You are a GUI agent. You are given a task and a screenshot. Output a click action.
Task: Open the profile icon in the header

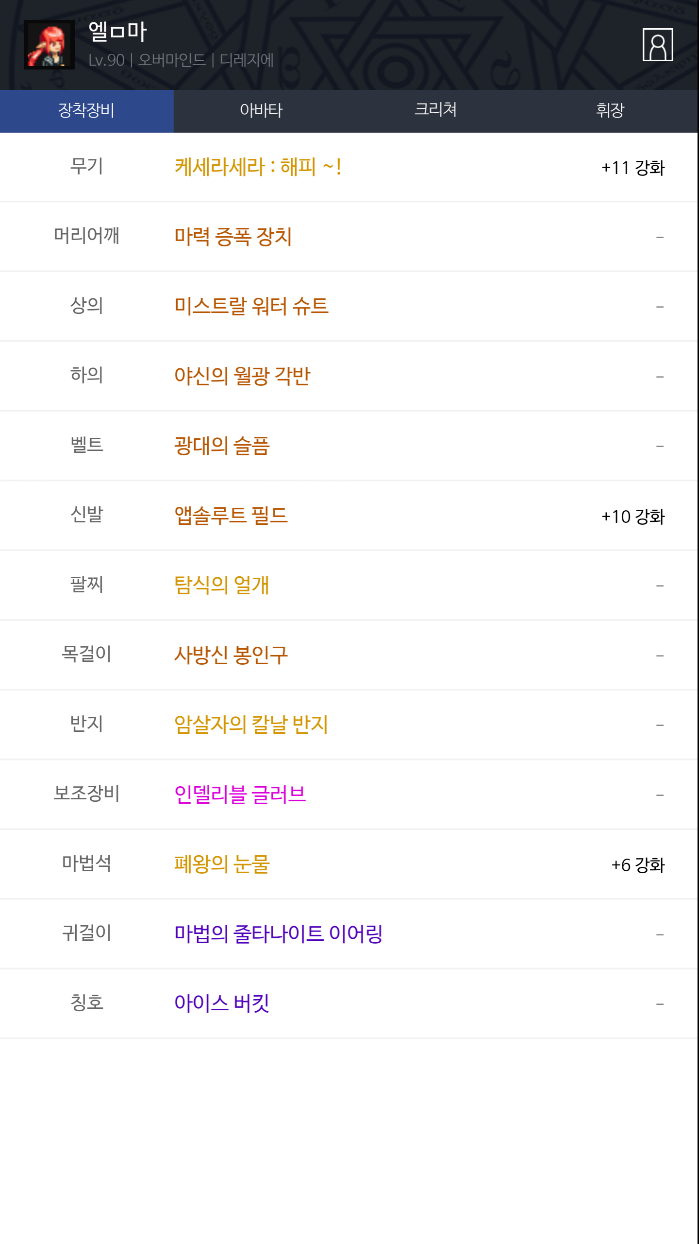point(657,45)
